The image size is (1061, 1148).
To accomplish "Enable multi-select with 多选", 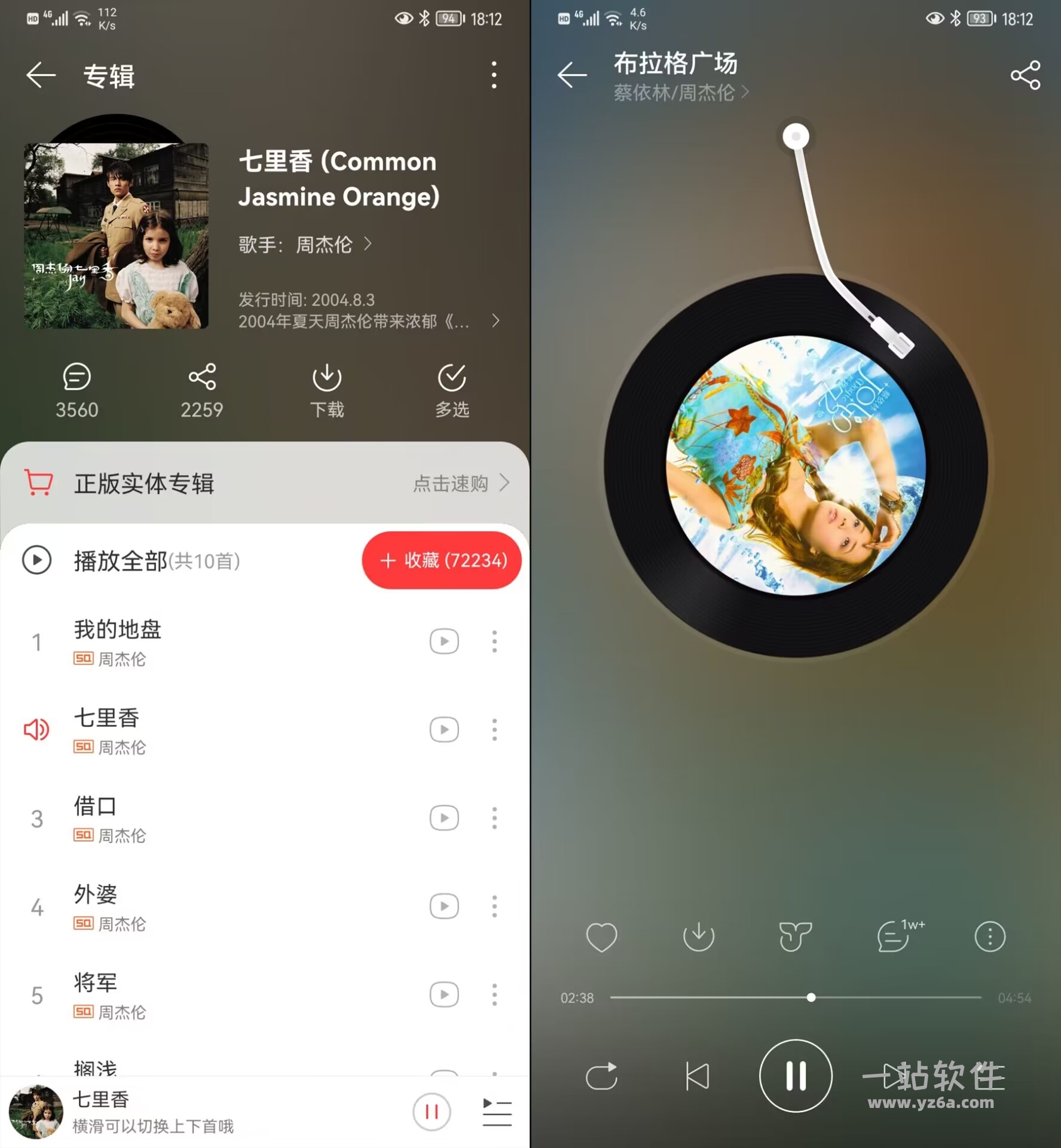I will point(452,390).
